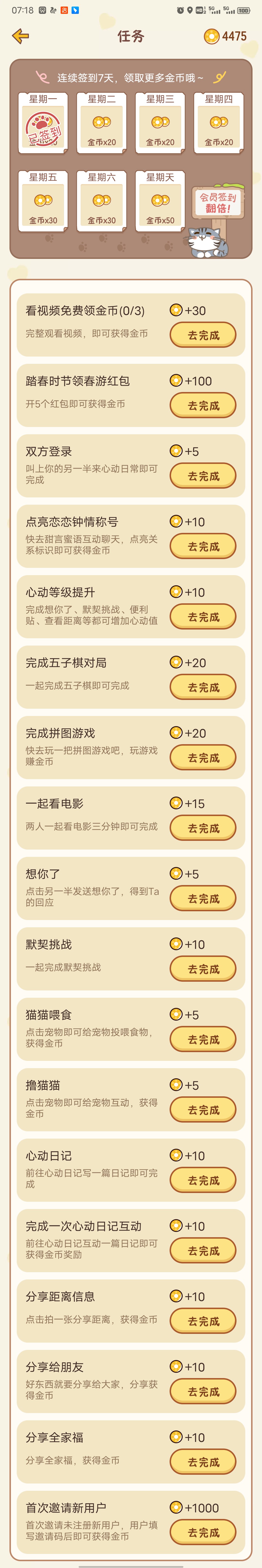Viewport: 262px width, 1568px height.
Task: Start the 双方登录 task
Action: point(203,476)
